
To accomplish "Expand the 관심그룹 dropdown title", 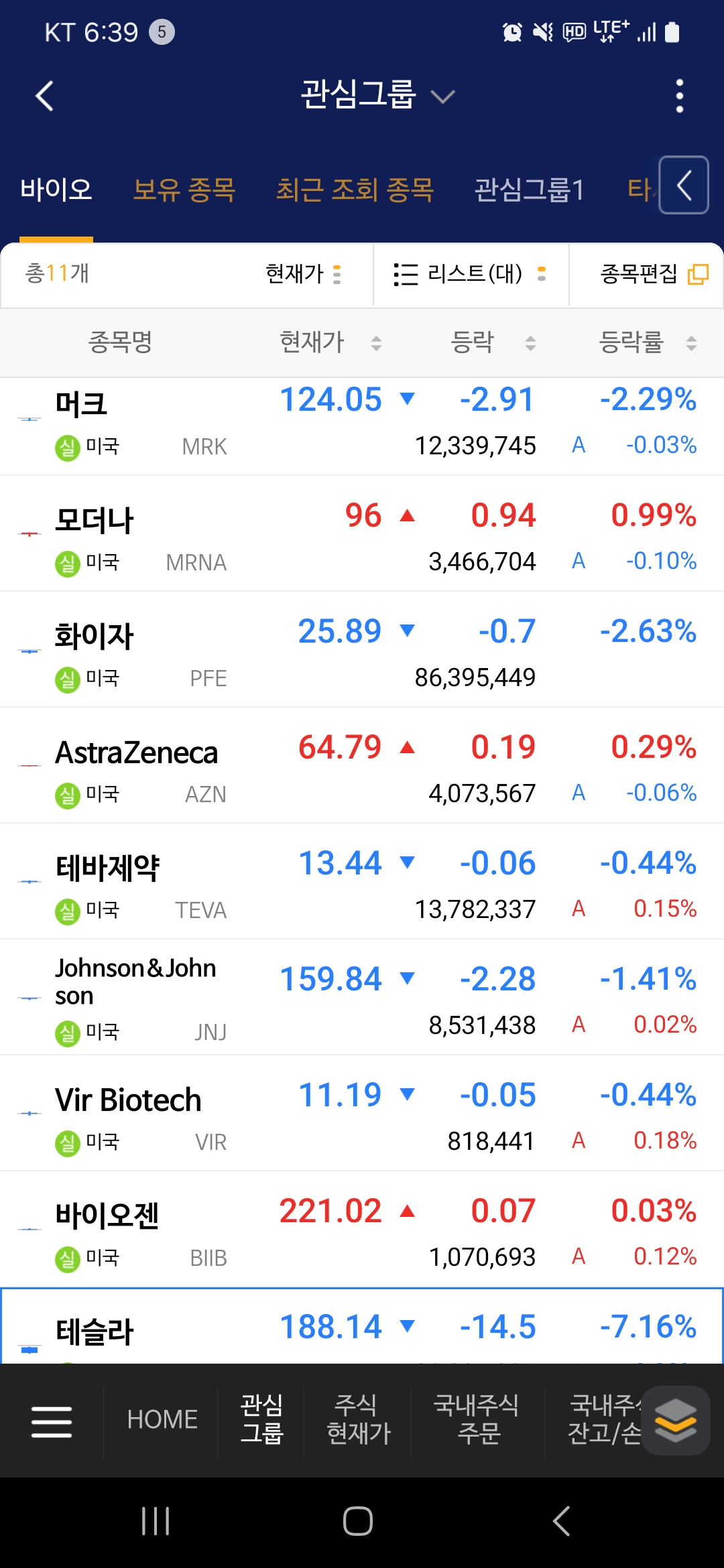I will [x=377, y=94].
